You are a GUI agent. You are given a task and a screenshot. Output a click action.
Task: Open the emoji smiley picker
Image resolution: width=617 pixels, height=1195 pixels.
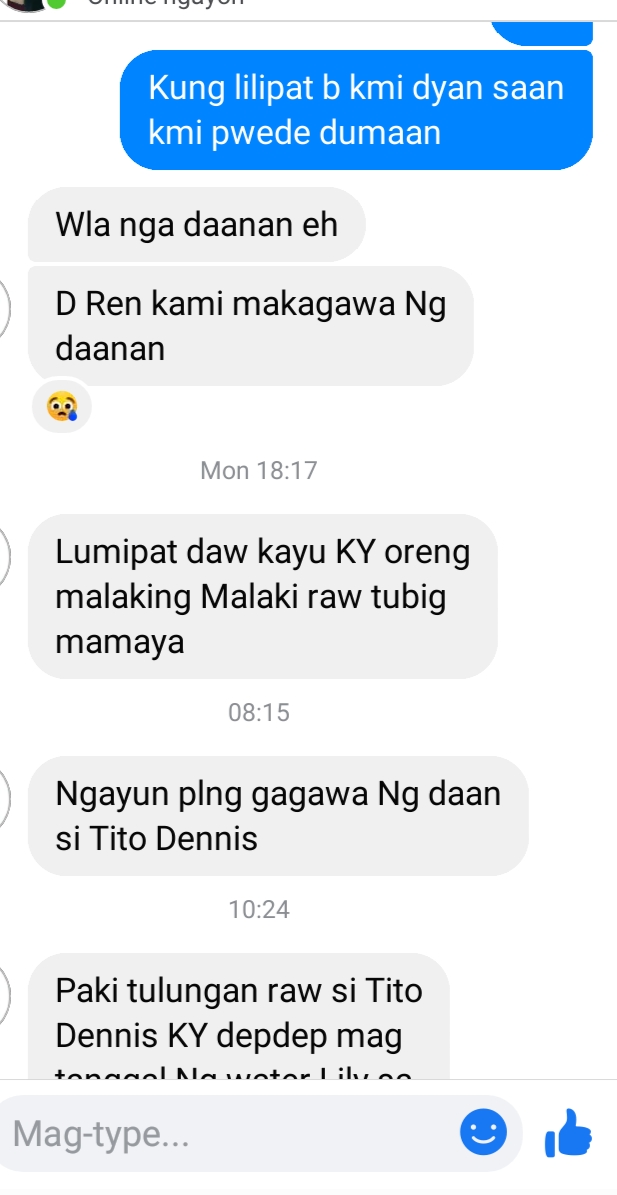pos(483,1134)
